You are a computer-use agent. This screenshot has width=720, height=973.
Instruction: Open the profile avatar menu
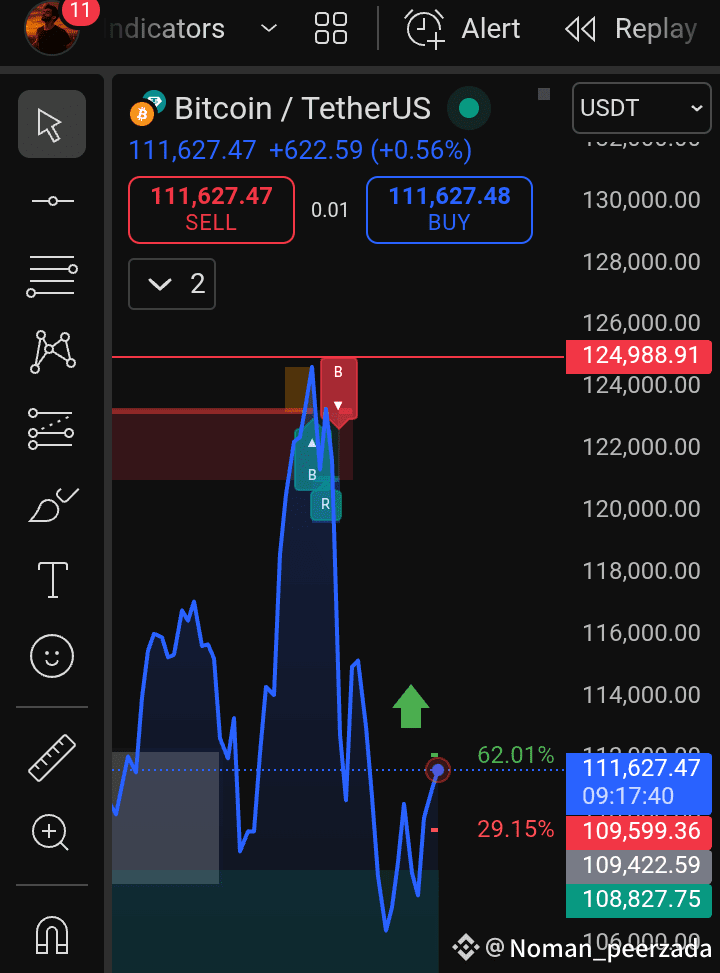52,27
